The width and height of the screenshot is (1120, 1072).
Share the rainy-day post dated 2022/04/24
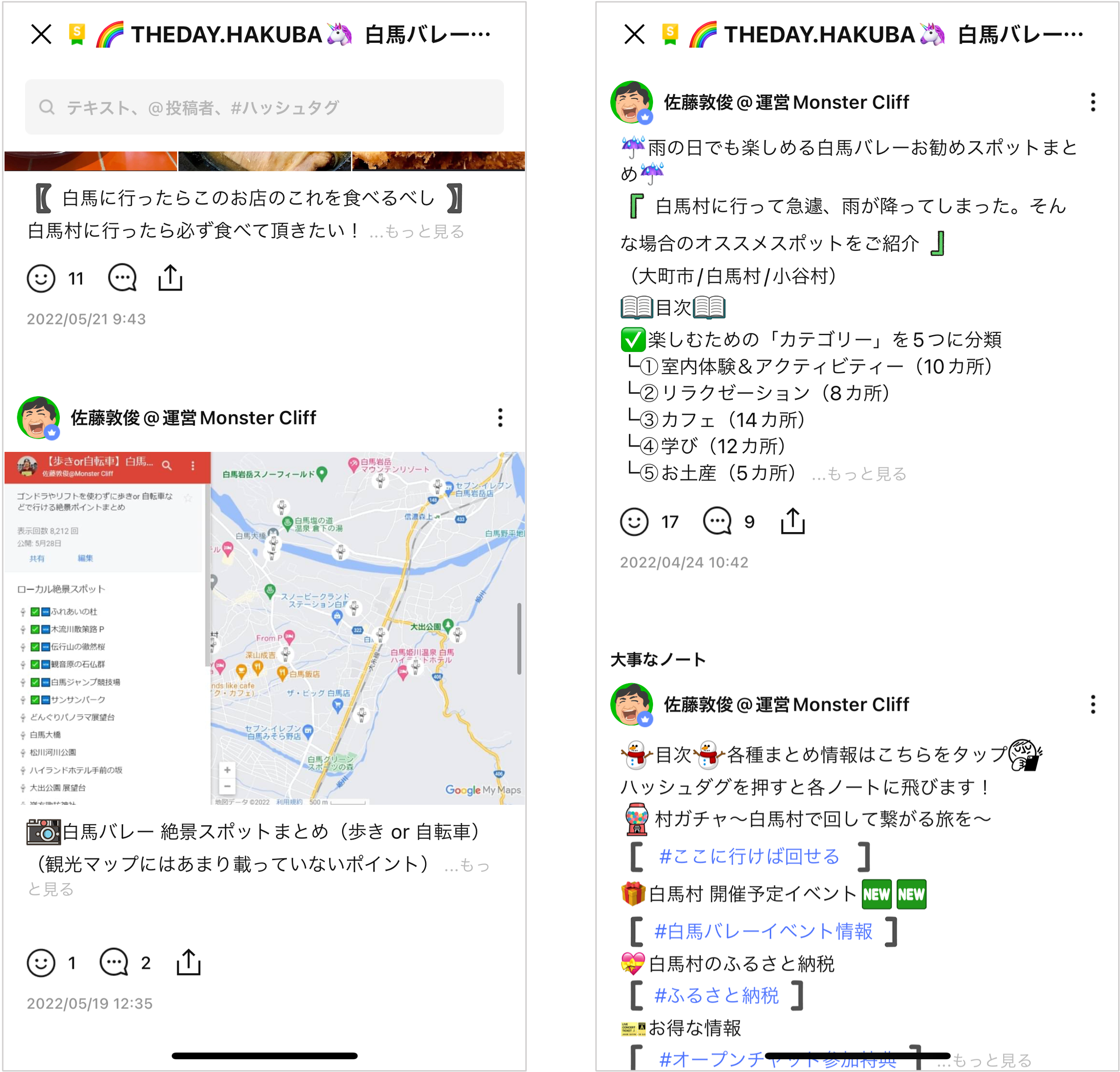793,521
